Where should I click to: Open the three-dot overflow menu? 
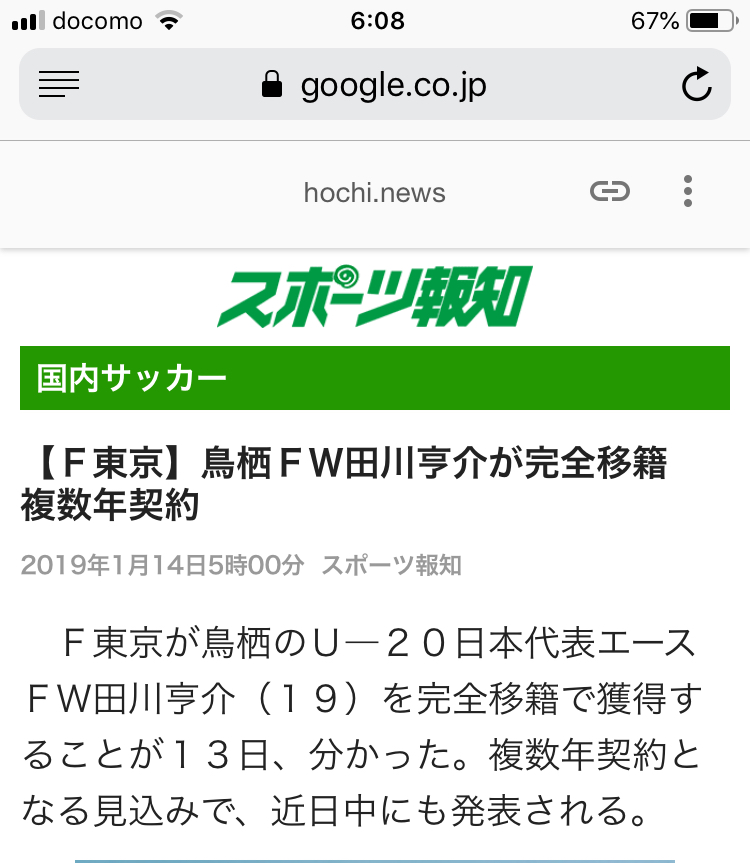tap(687, 191)
